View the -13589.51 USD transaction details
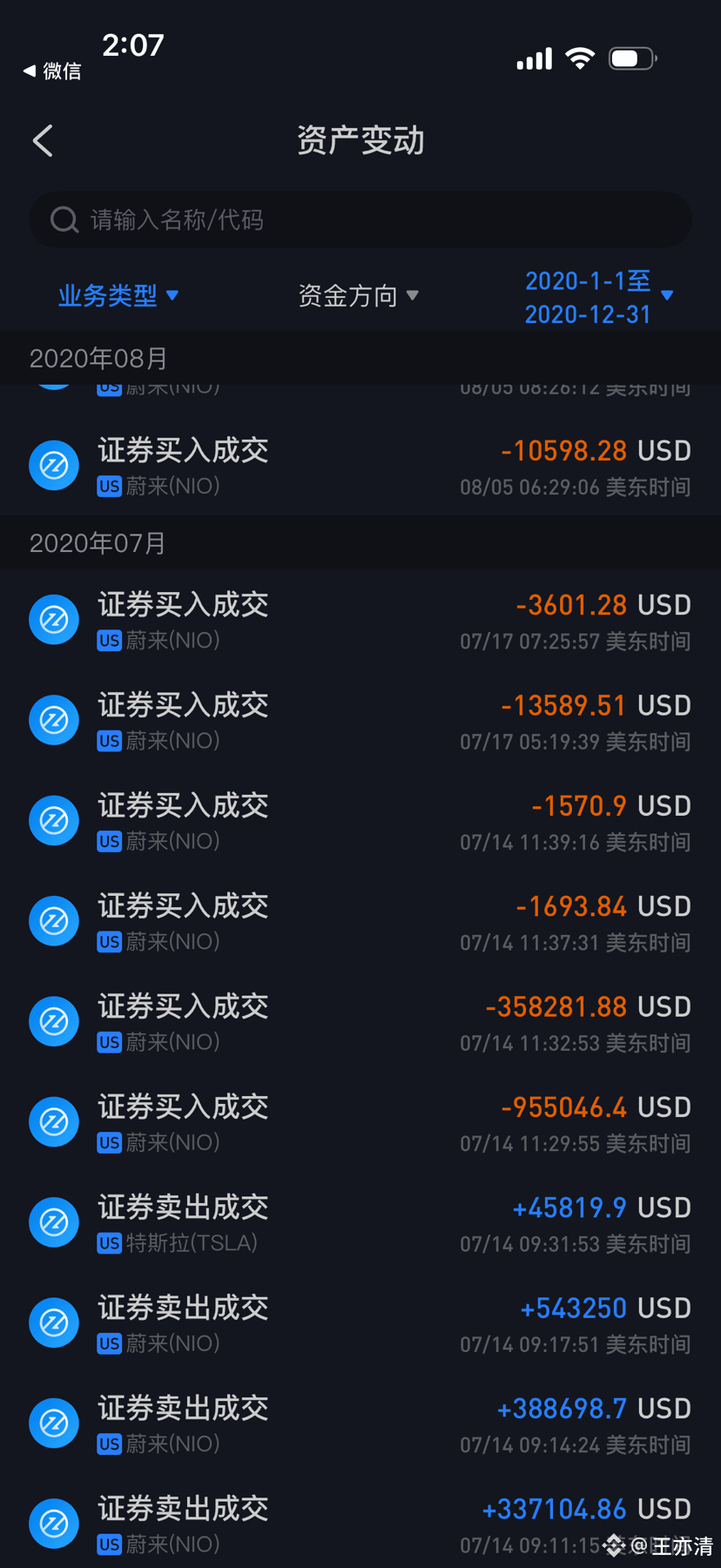721x1568 pixels. point(360,721)
